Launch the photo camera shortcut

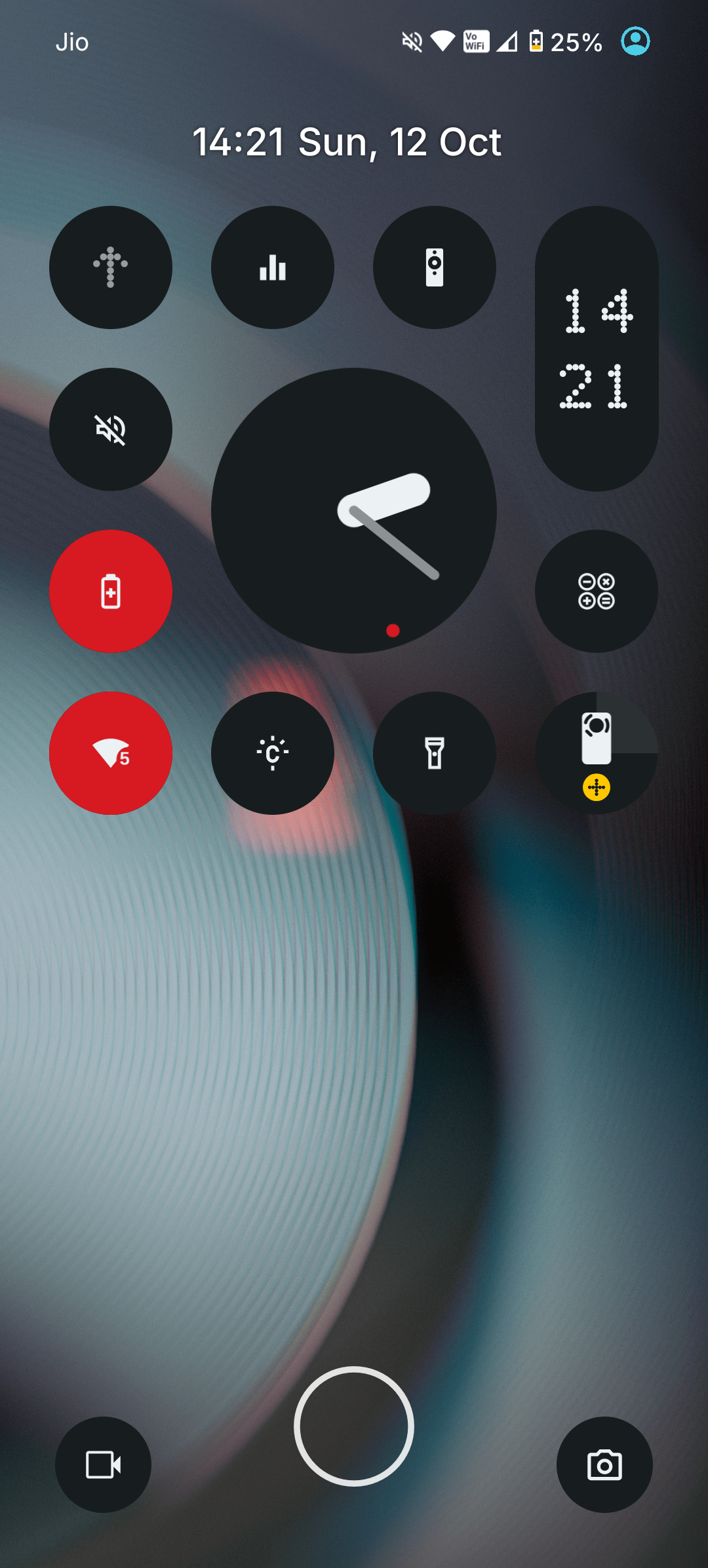(604, 1464)
